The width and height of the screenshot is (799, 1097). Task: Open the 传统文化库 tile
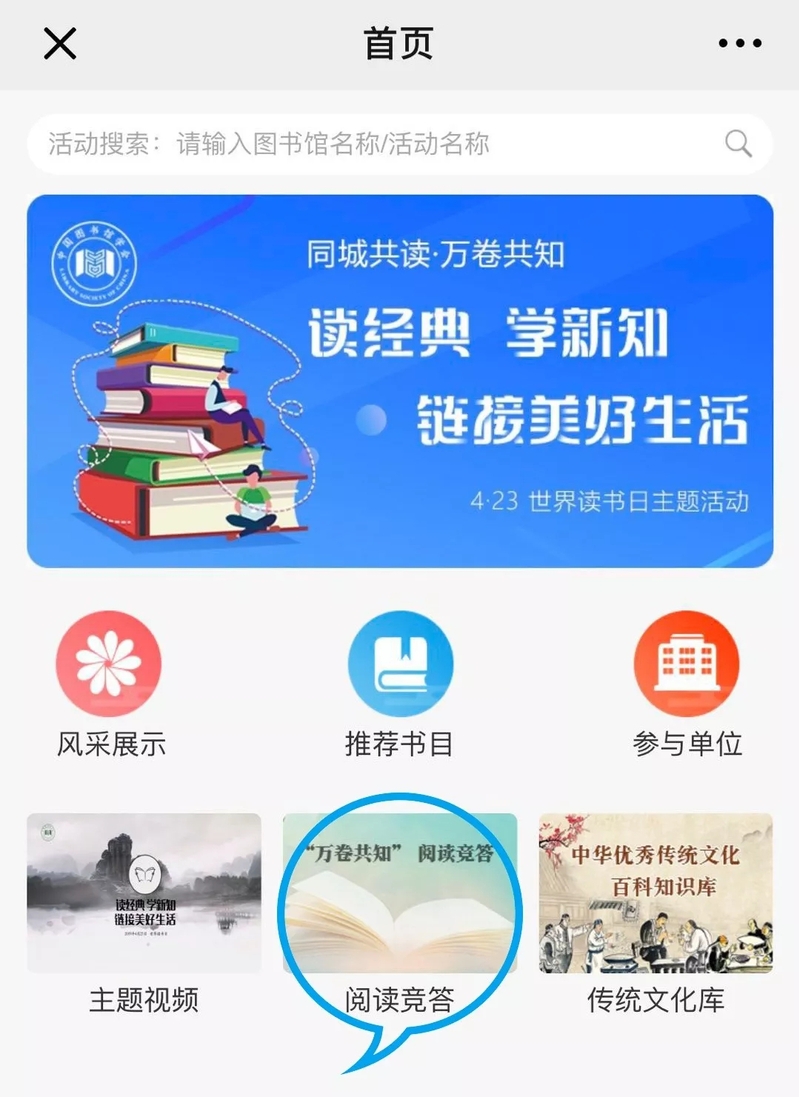tap(656, 892)
